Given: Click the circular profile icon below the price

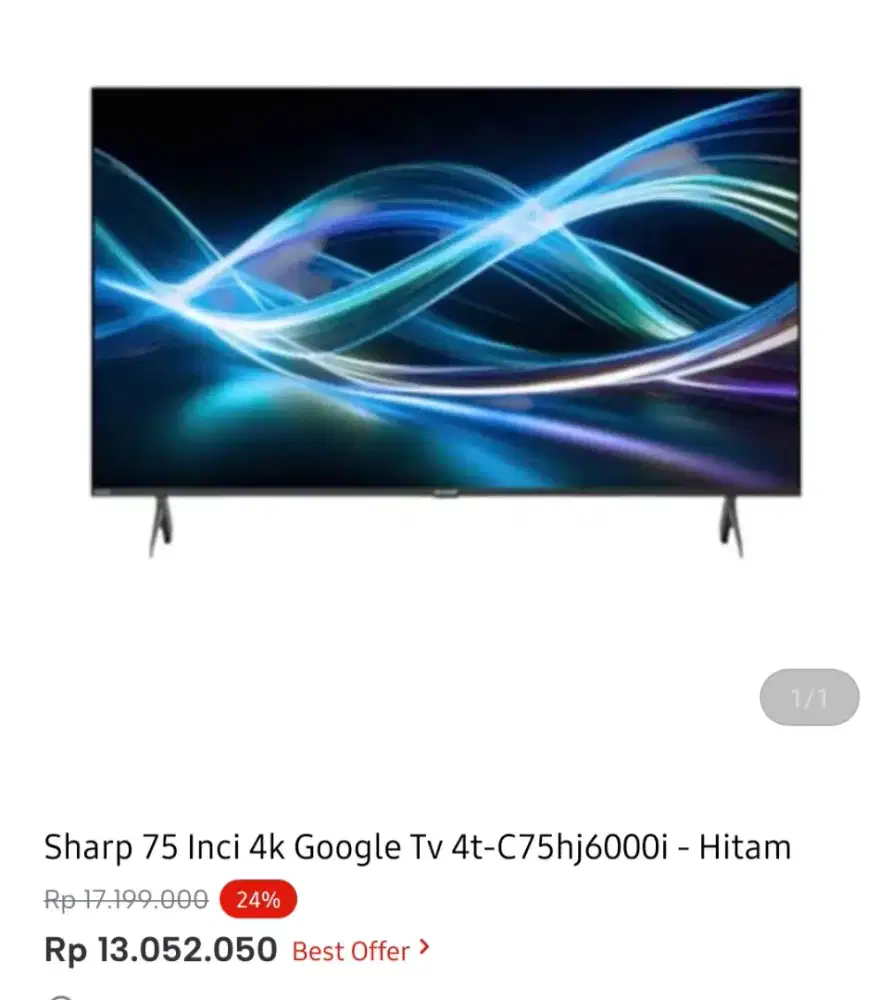Looking at the screenshot, I should (x=62, y=996).
